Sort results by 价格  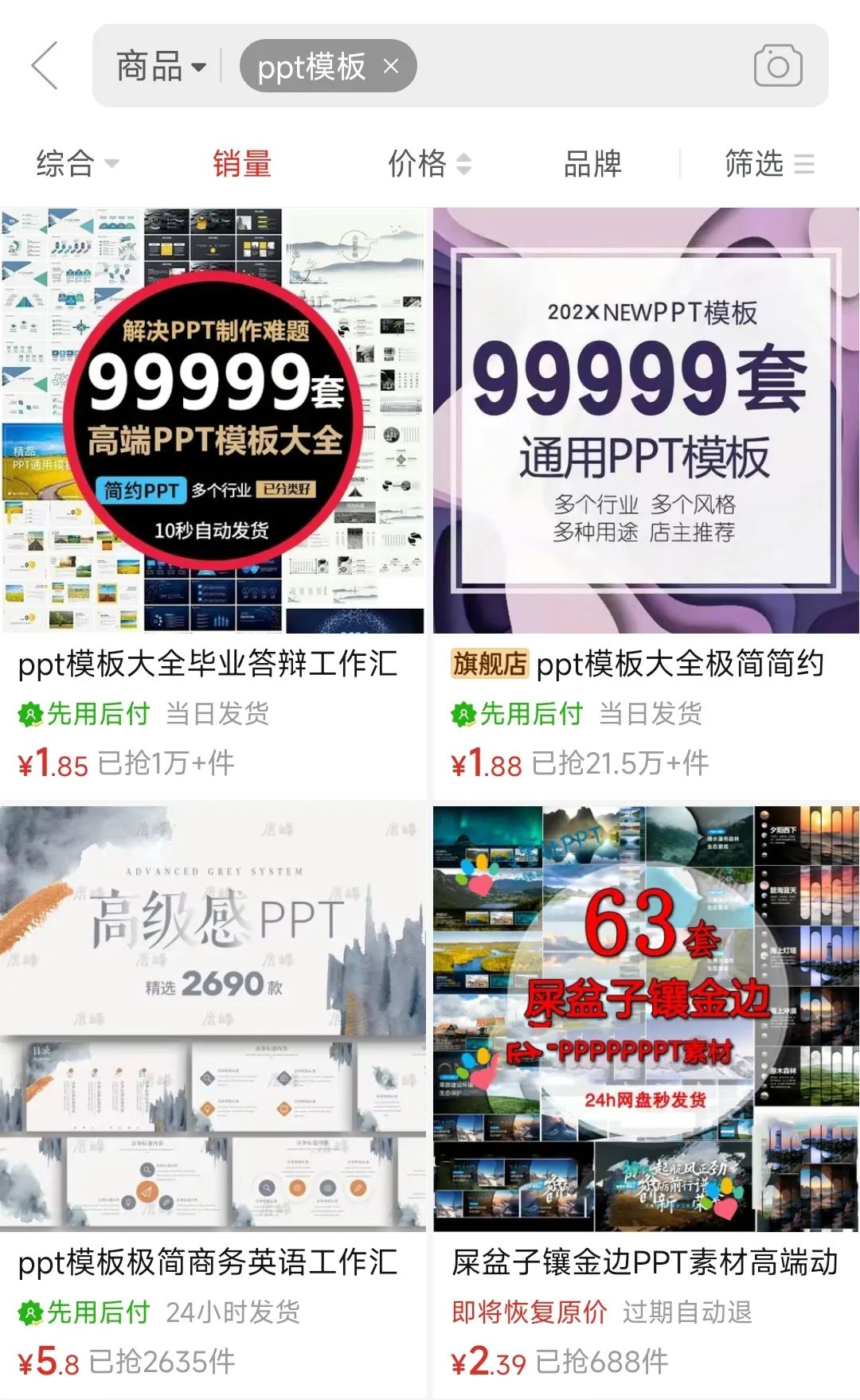pos(429,164)
